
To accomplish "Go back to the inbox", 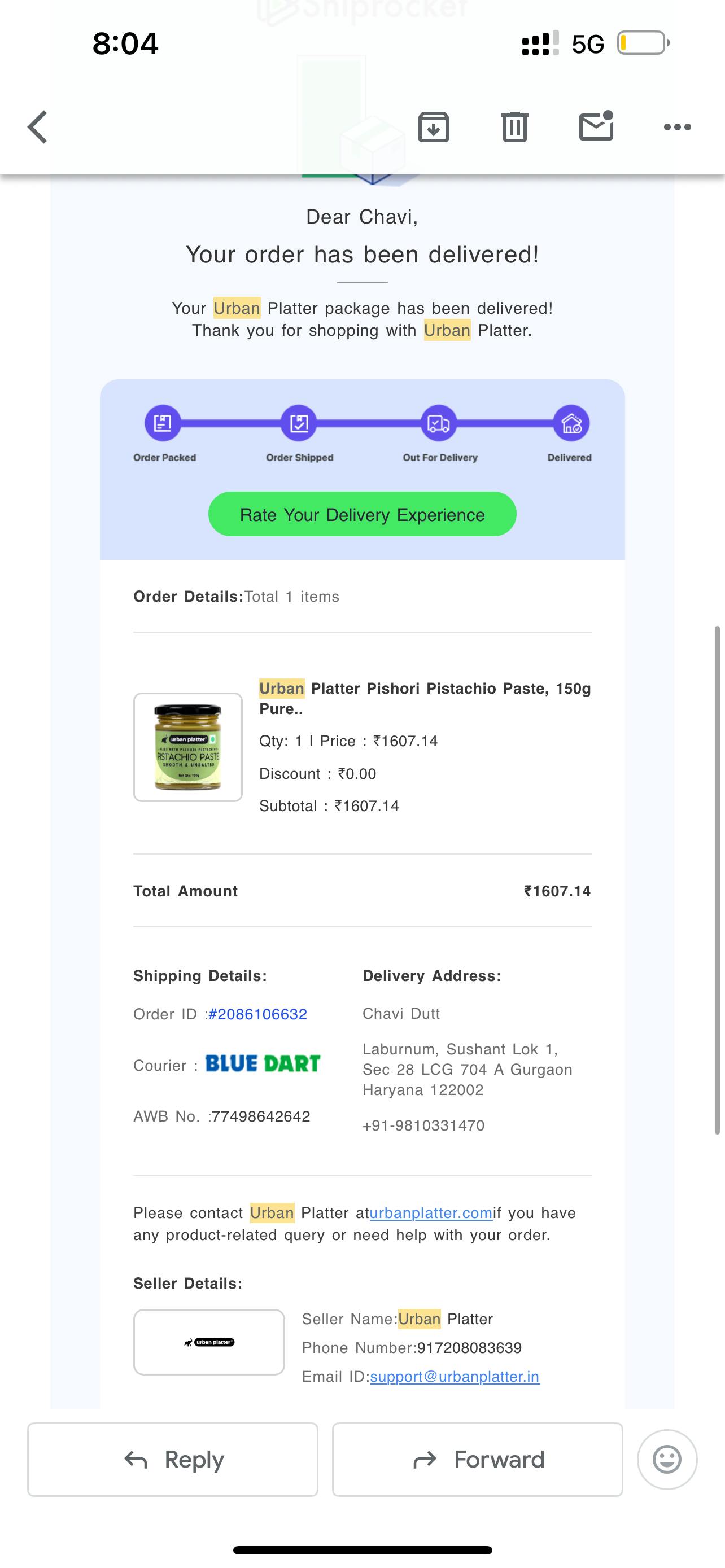I will pos(38,127).
